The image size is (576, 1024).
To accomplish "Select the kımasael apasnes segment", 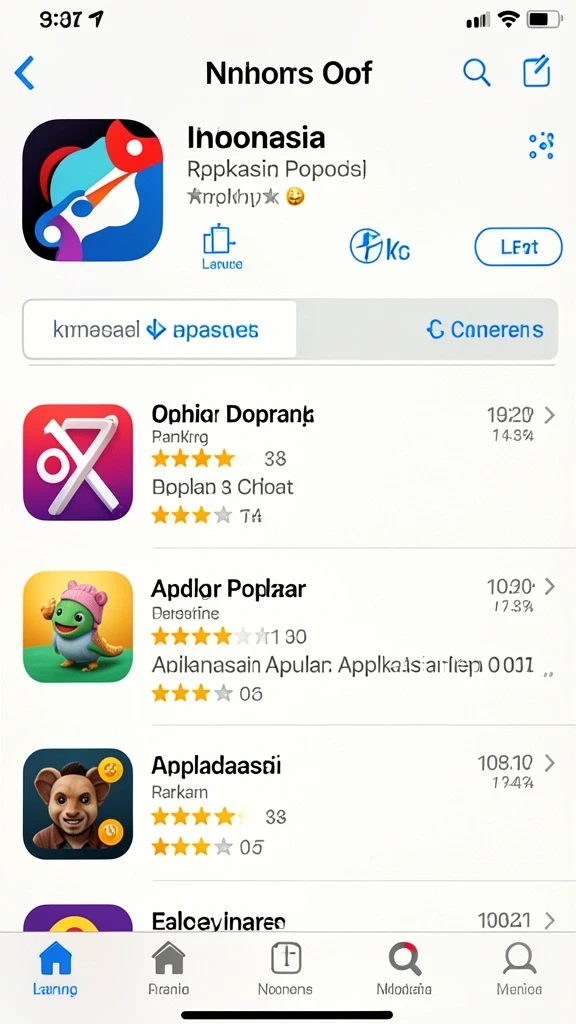I will pos(160,330).
